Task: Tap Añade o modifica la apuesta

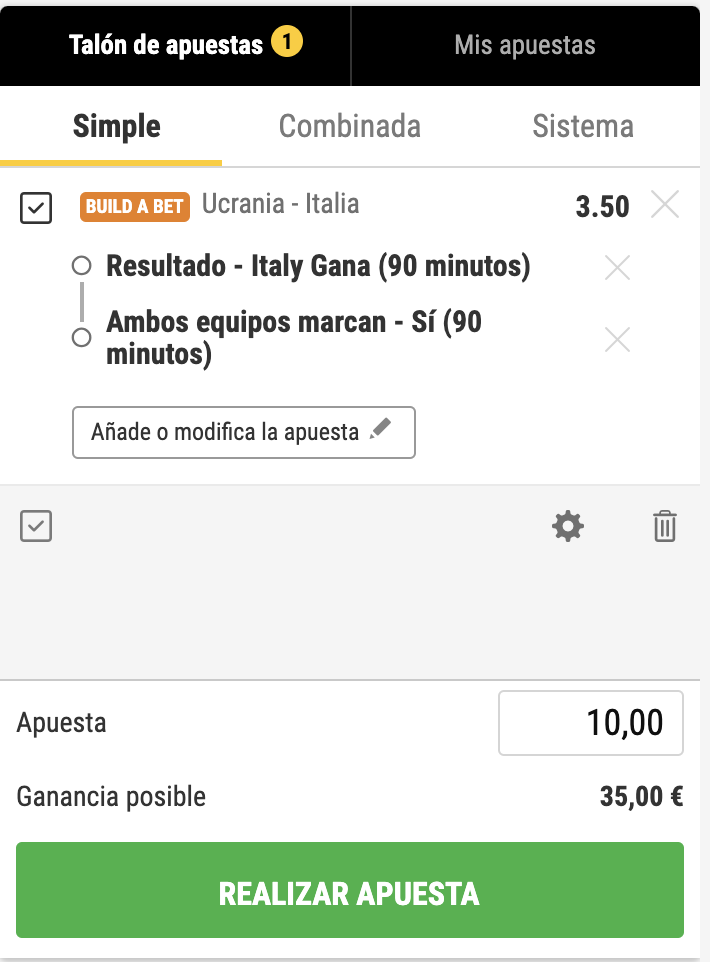Action: click(x=243, y=432)
